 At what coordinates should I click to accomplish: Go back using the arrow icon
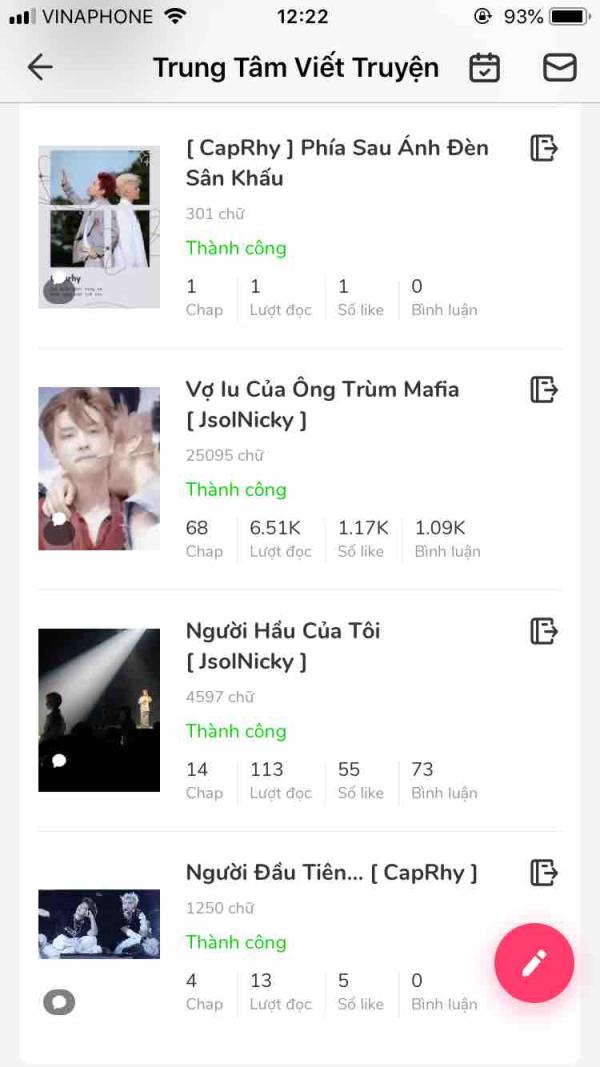point(40,67)
